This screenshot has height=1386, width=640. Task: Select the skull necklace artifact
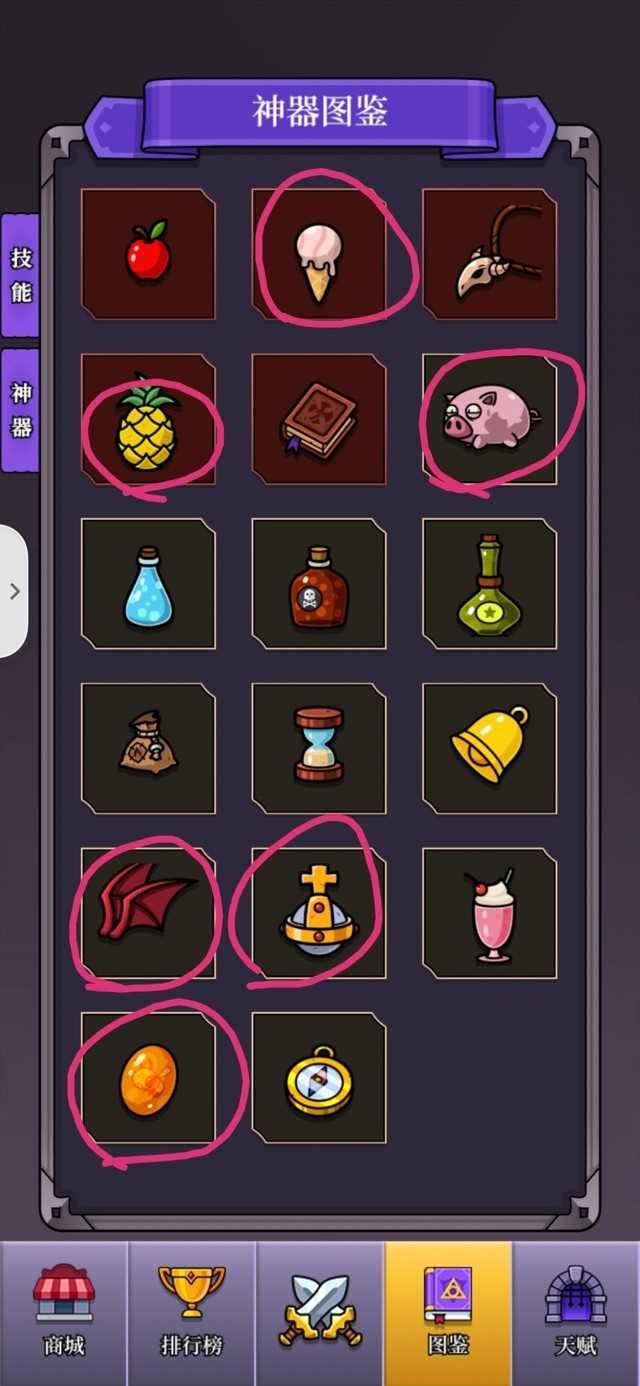coord(490,254)
